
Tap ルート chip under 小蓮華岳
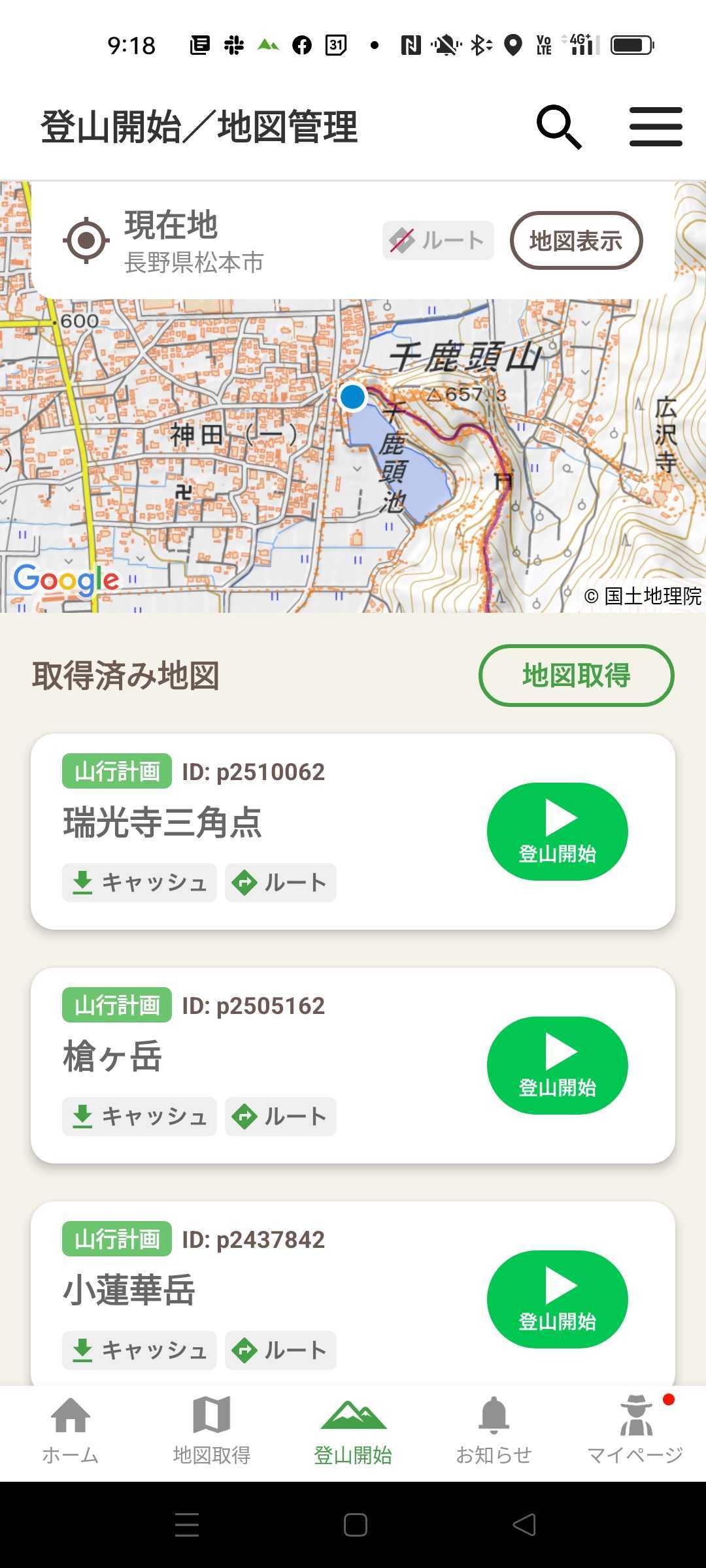click(x=280, y=1350)
